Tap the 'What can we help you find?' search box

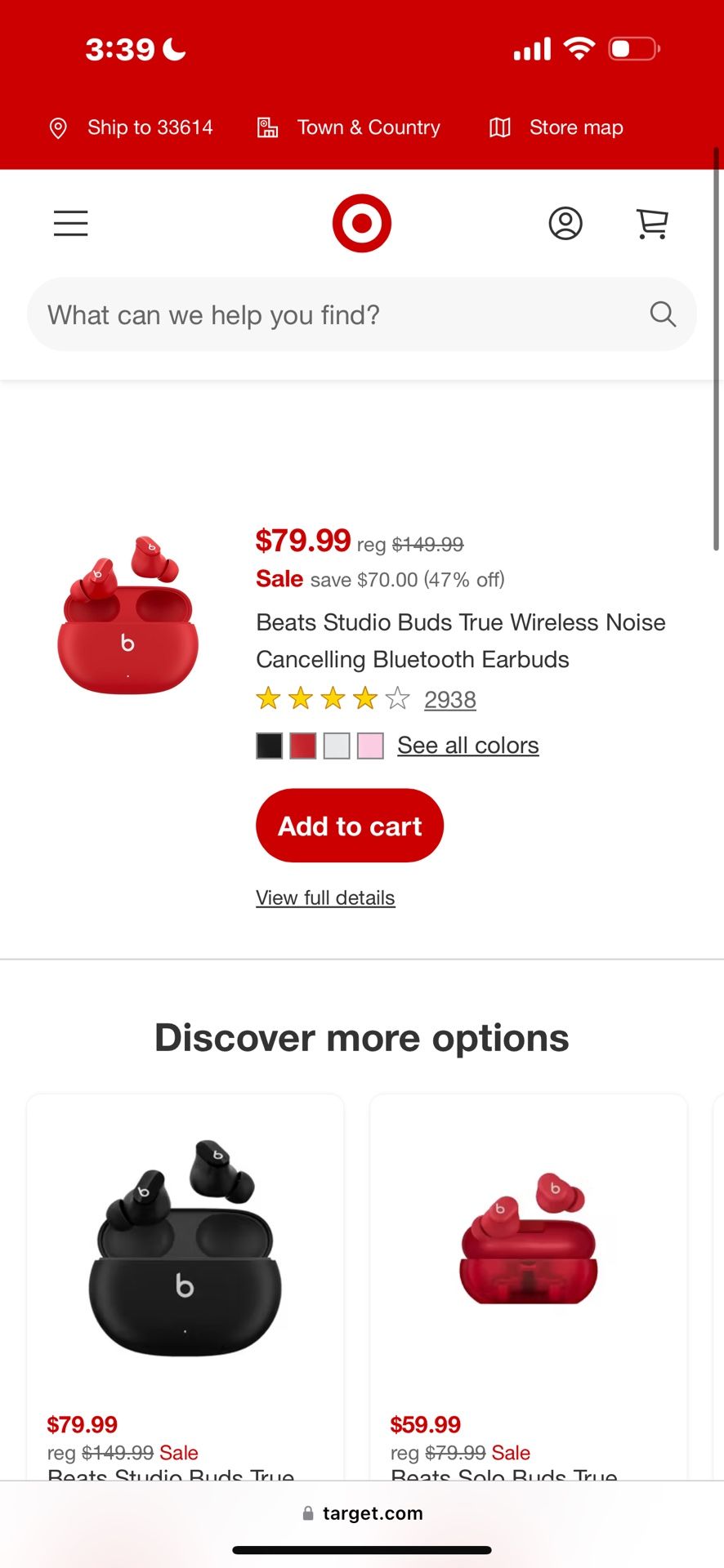click(x=343, y=315)
